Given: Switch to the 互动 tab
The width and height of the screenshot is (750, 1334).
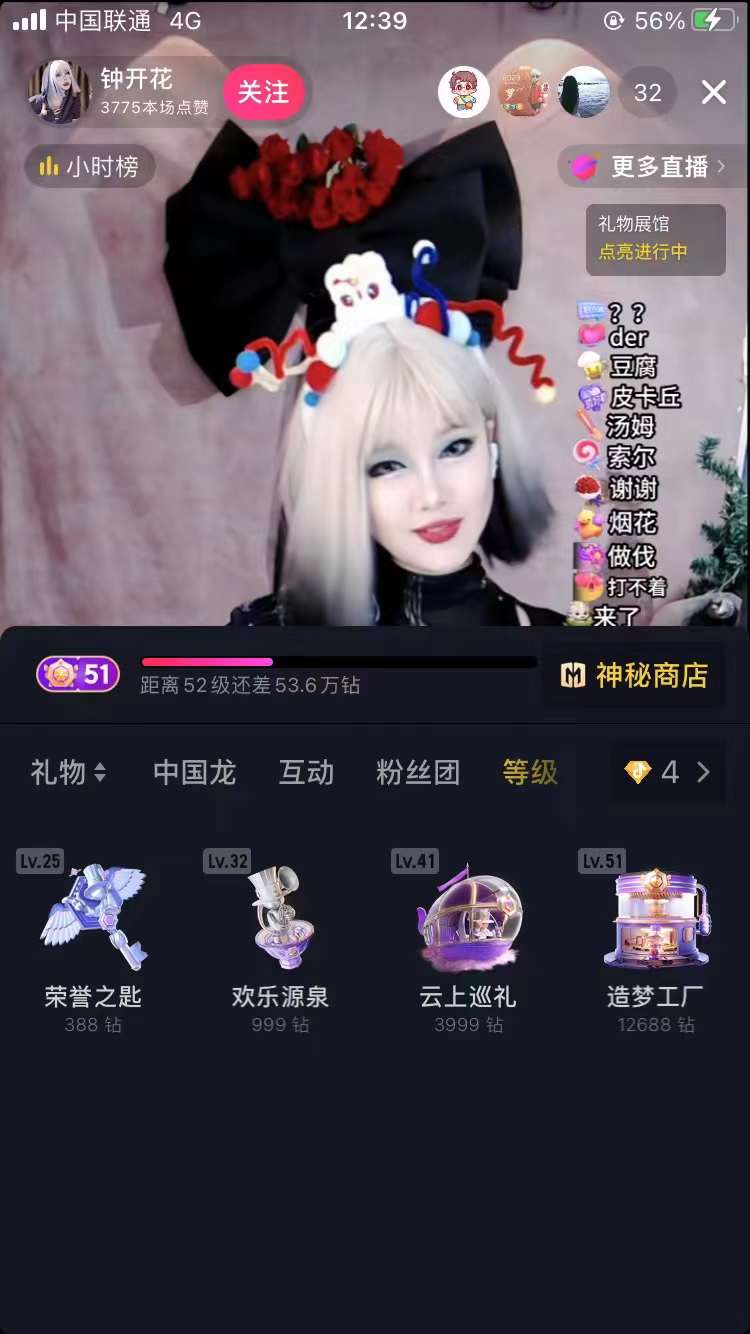Looking at the screenshot, I should pyautogui.click(x=306, y=772).
